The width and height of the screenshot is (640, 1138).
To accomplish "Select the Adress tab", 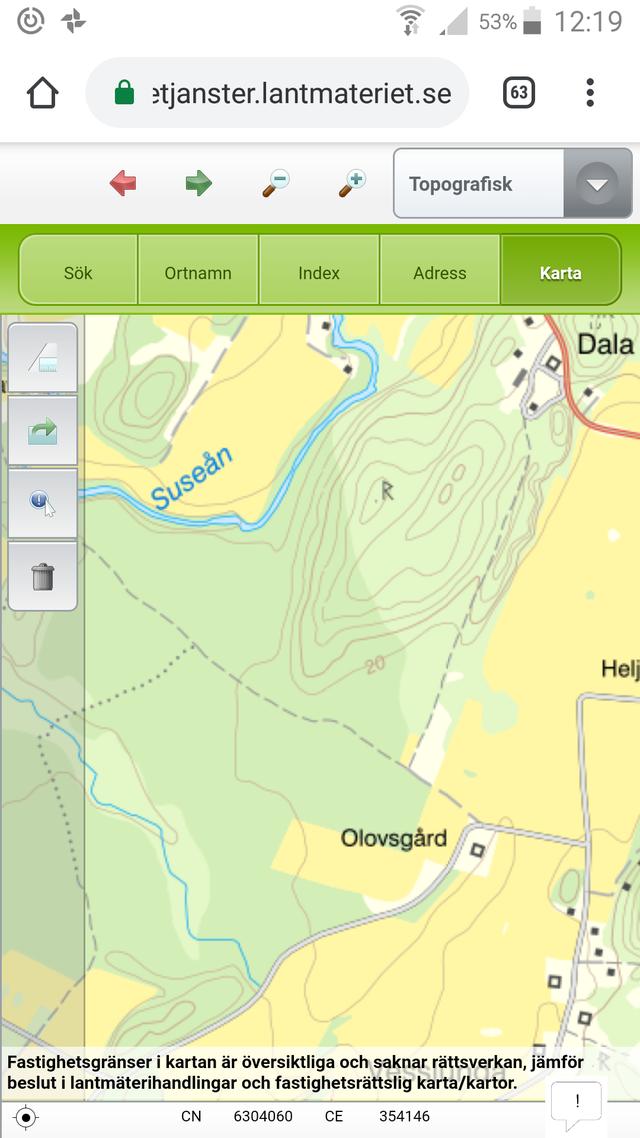I will [440, 273].
